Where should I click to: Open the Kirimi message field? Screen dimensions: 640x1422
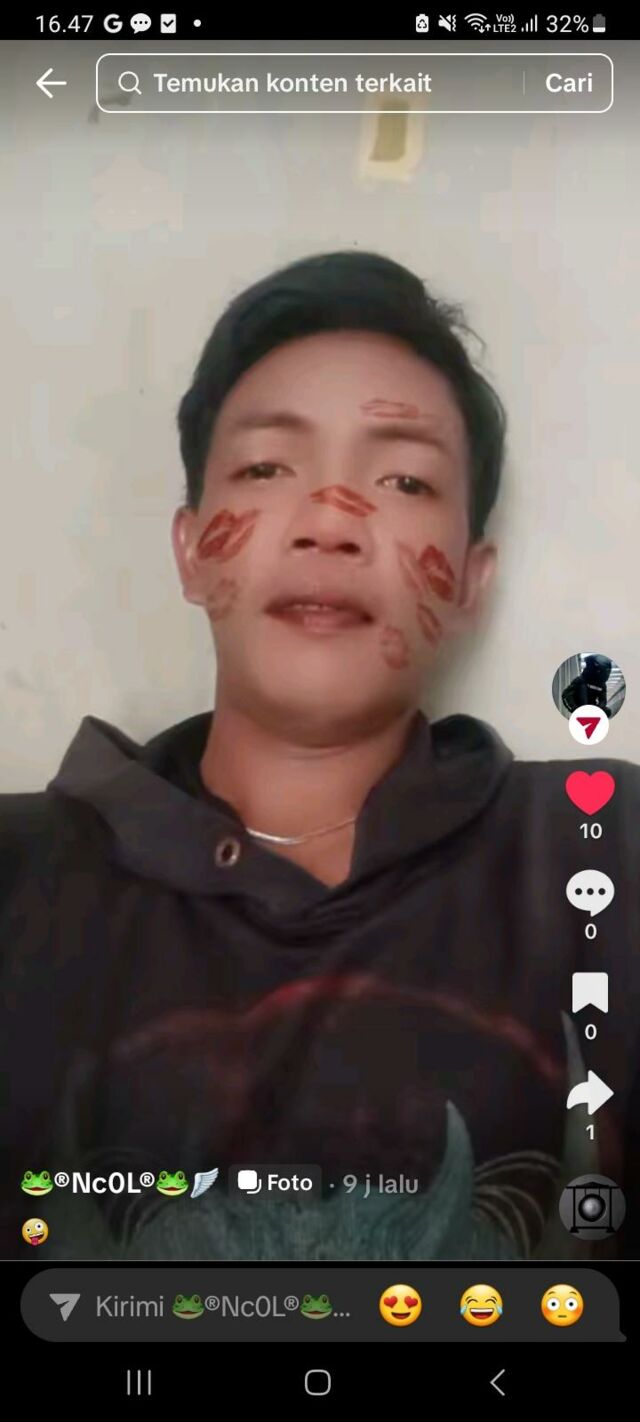coord(200,1306)
